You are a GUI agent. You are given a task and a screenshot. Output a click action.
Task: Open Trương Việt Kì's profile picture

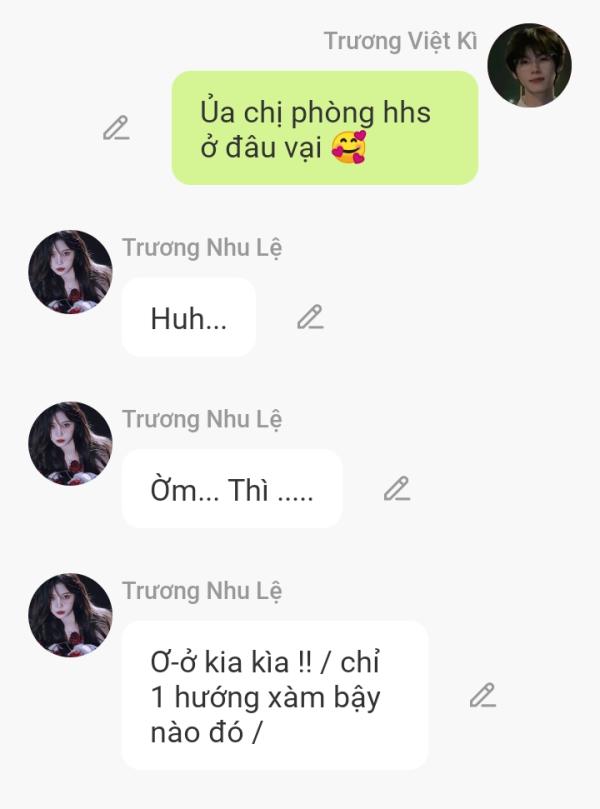pos(529,65)
